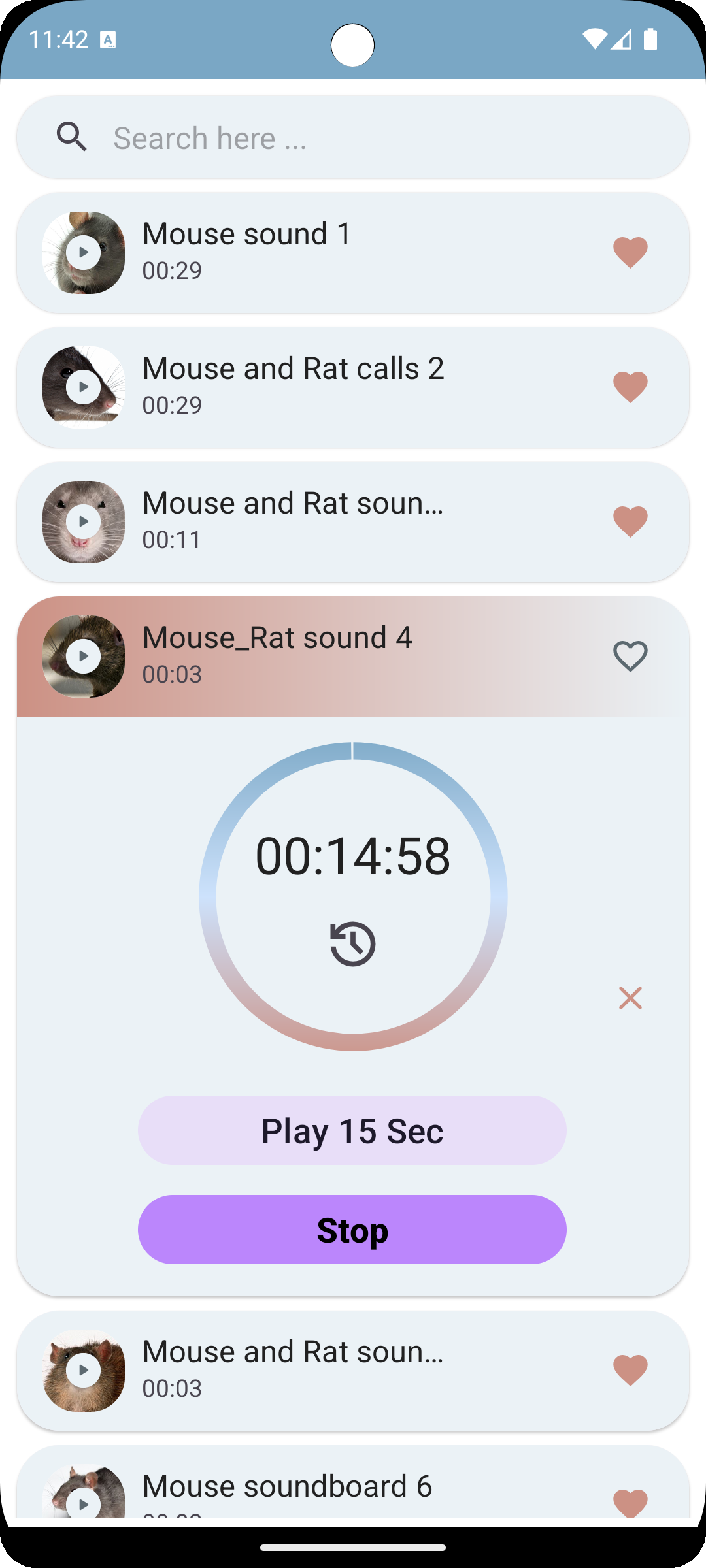Toggle heart on Mouse soundboard 6
This screenshot has width=706, height=1568.
coord(630,1501)
